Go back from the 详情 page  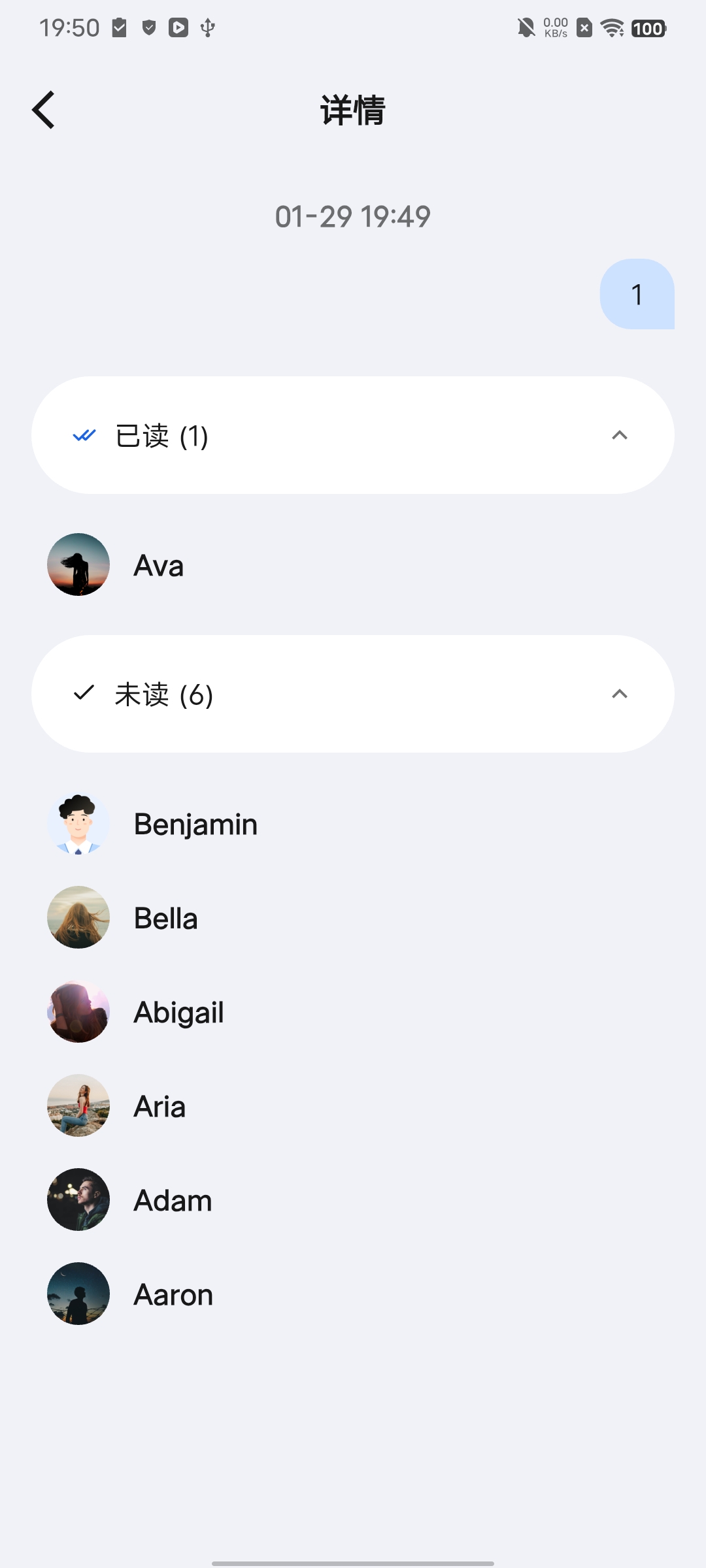pos(44,110)
